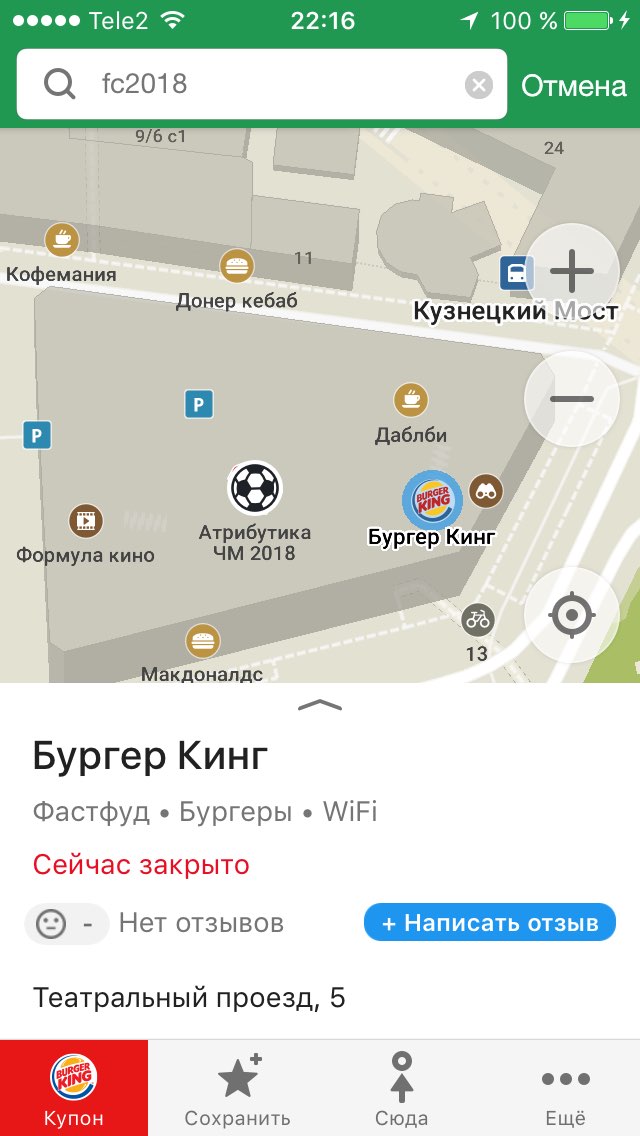
Task: Cancel search with Отмена
Action: pos(573,85)
